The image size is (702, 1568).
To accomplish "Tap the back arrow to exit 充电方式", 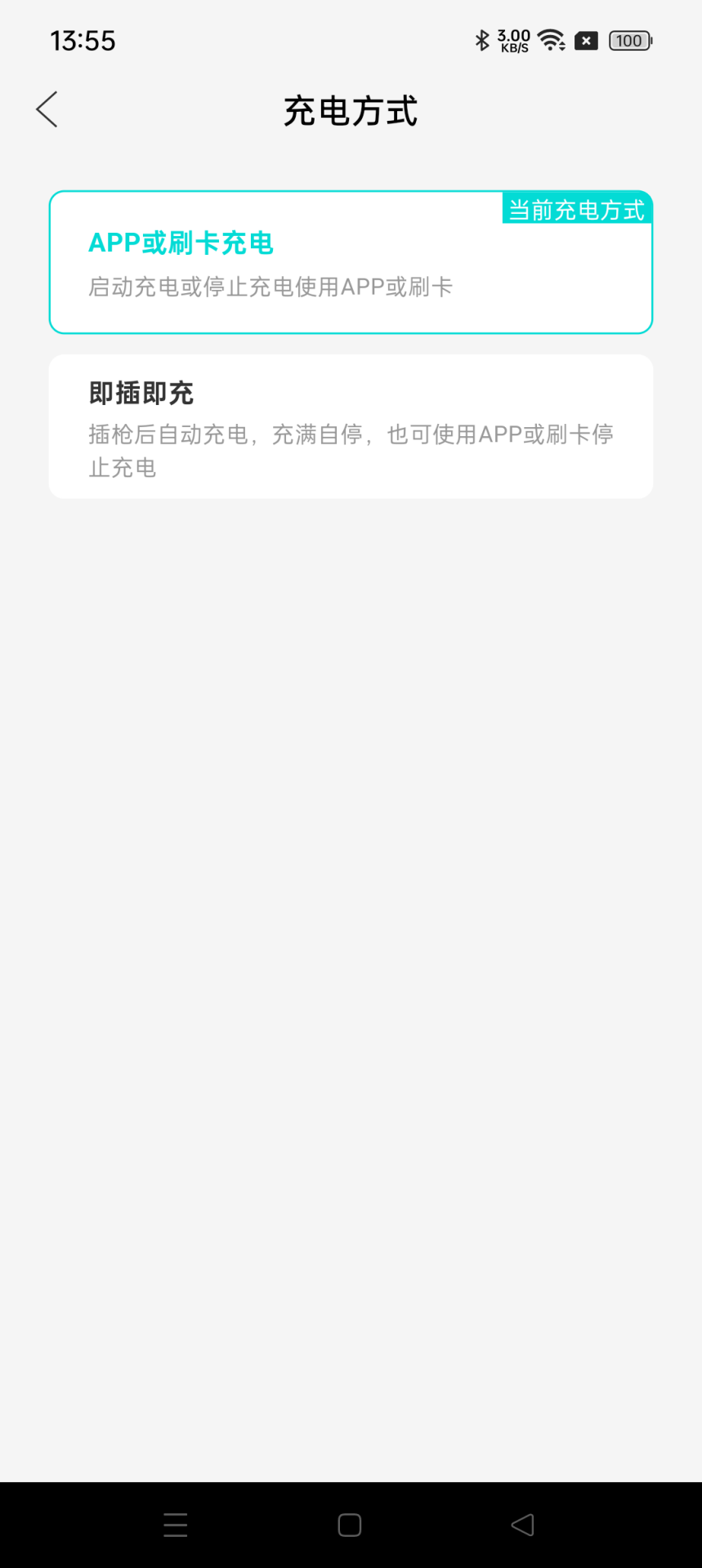I will 47,109.
